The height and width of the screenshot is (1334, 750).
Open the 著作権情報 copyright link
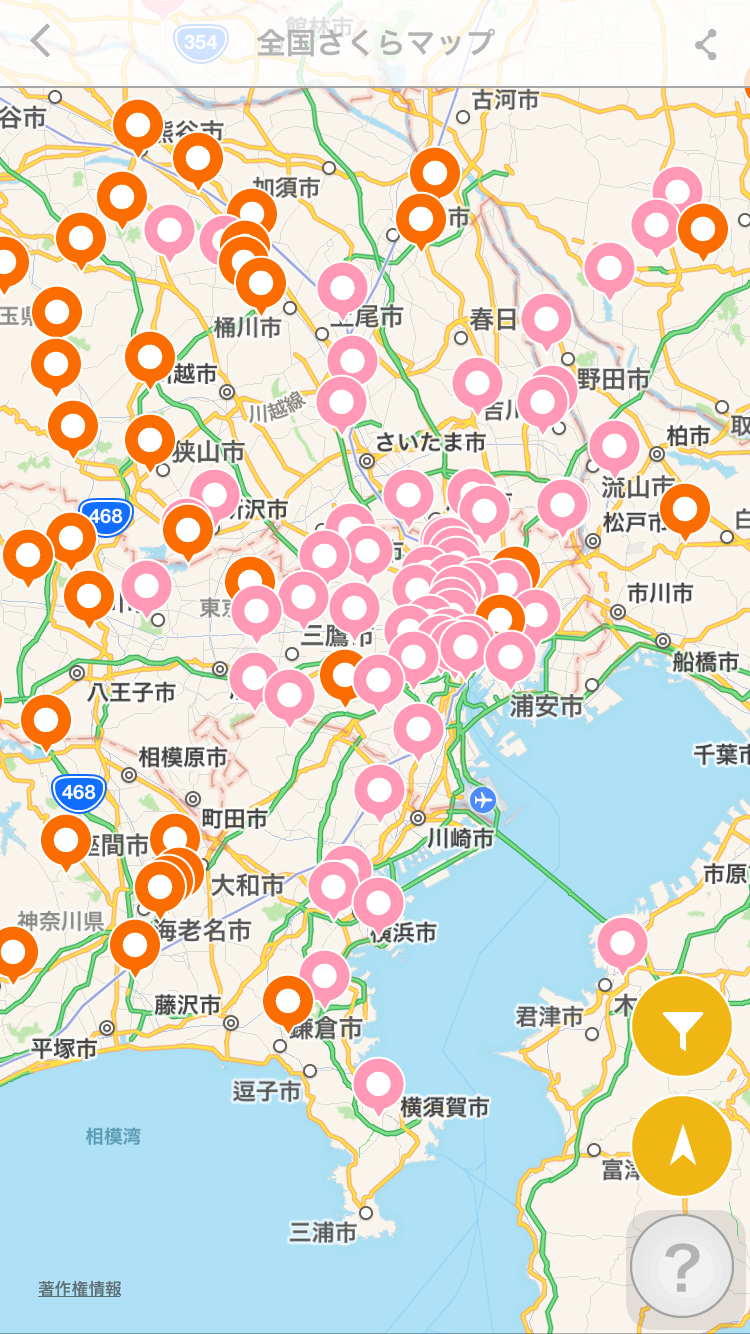pyautogui.click(x=80, y=1289)
